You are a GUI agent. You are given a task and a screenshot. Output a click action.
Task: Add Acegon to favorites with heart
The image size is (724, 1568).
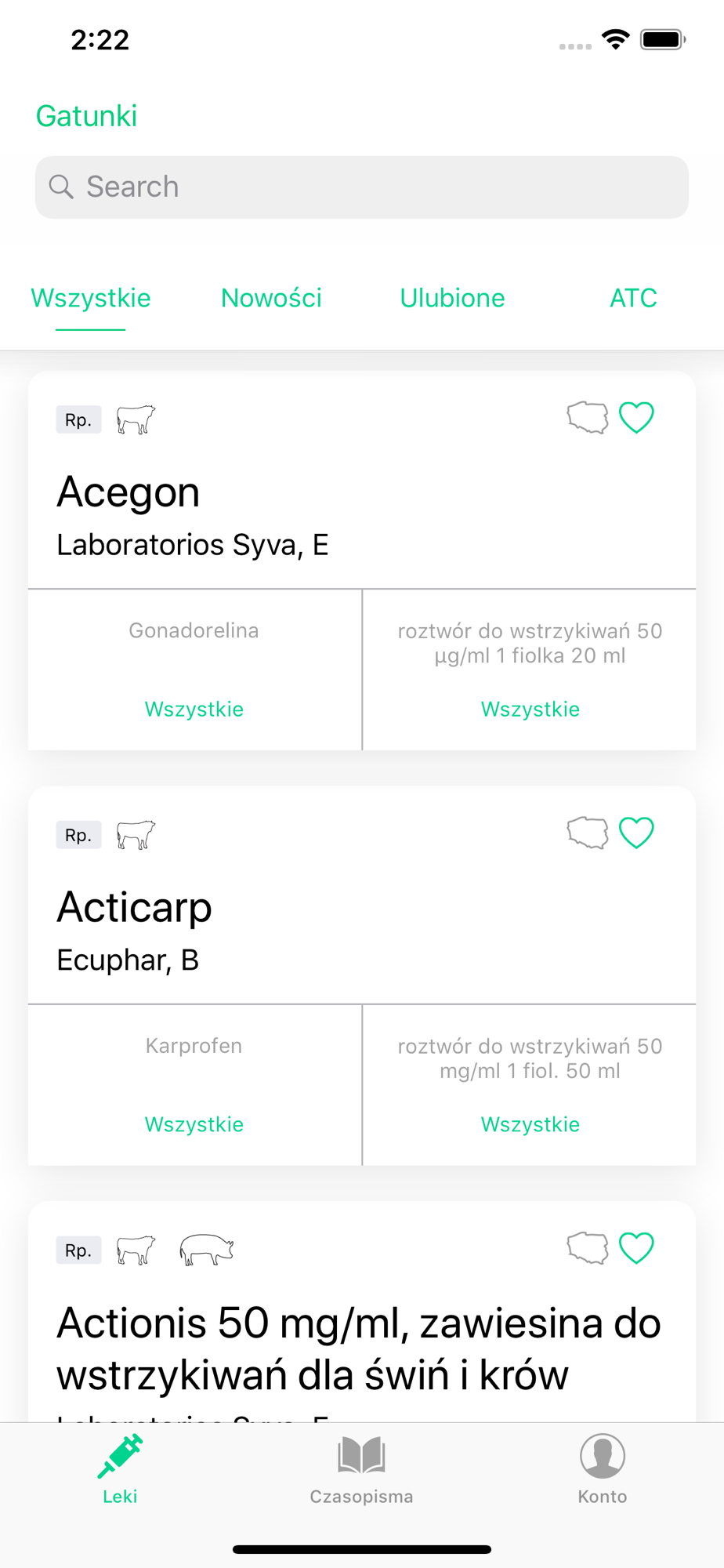tap(636, 417)
